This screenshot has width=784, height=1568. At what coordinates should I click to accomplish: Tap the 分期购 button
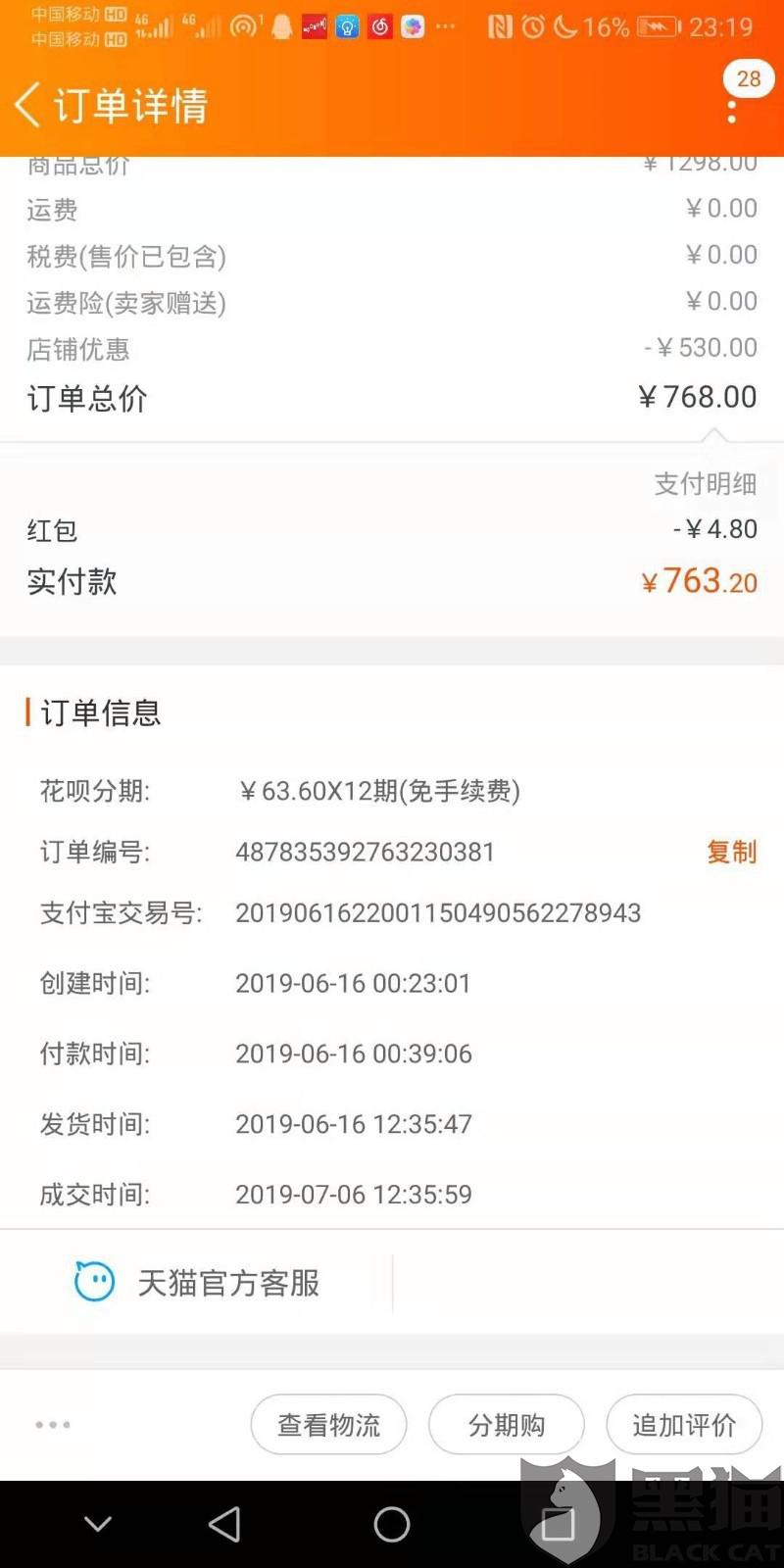tap(506, 1424)
